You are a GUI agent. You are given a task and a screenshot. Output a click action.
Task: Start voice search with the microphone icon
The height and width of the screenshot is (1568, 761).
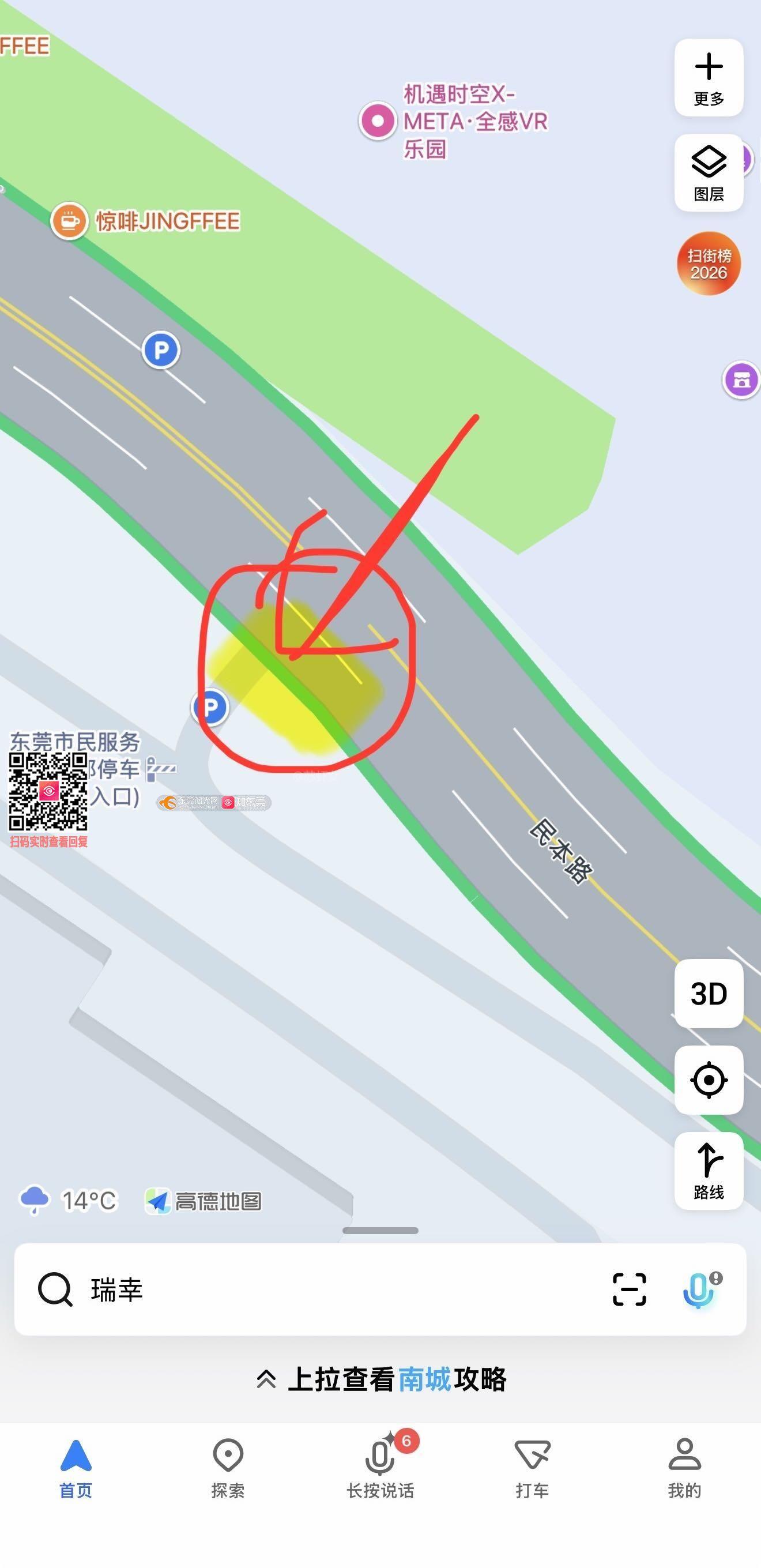[699, 1290]
